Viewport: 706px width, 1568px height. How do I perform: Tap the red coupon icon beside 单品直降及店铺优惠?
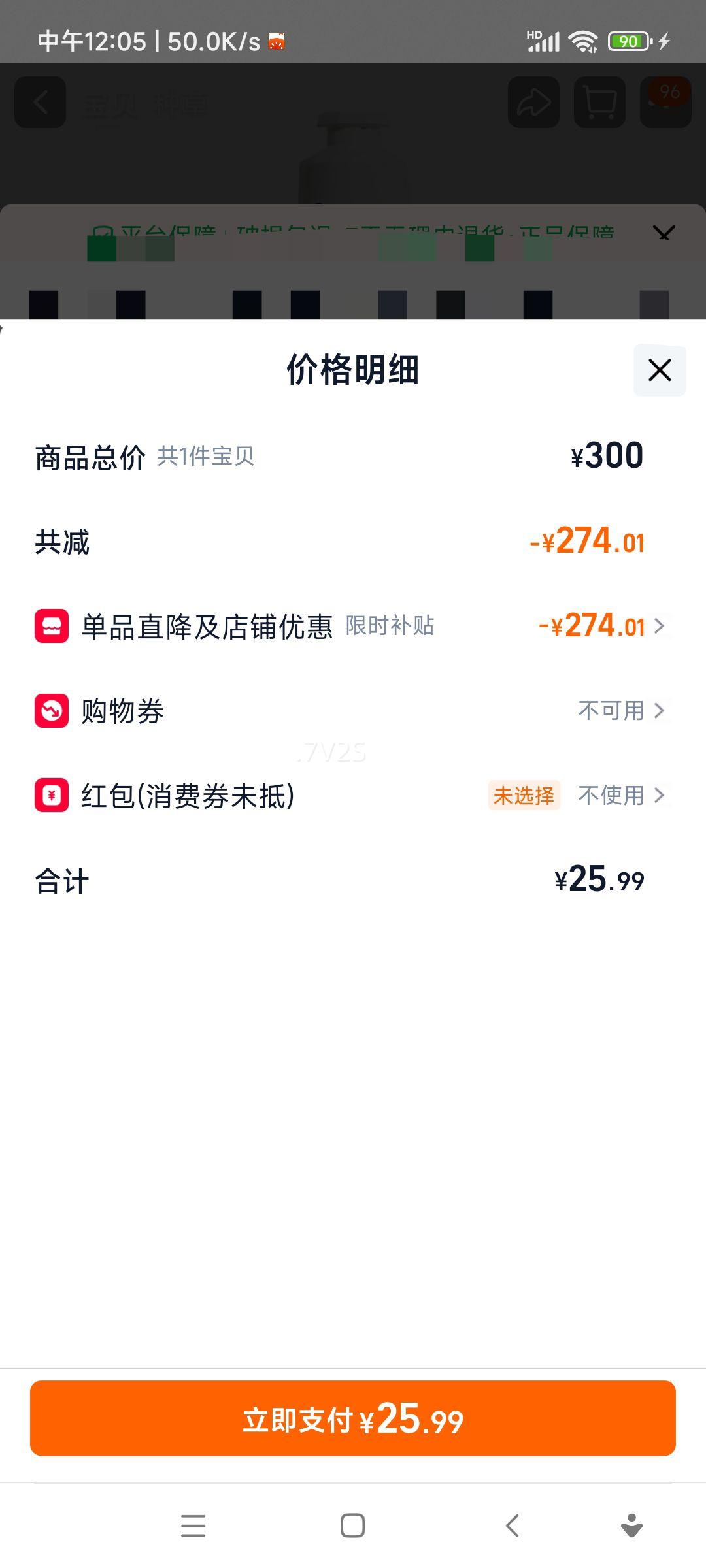52,626
